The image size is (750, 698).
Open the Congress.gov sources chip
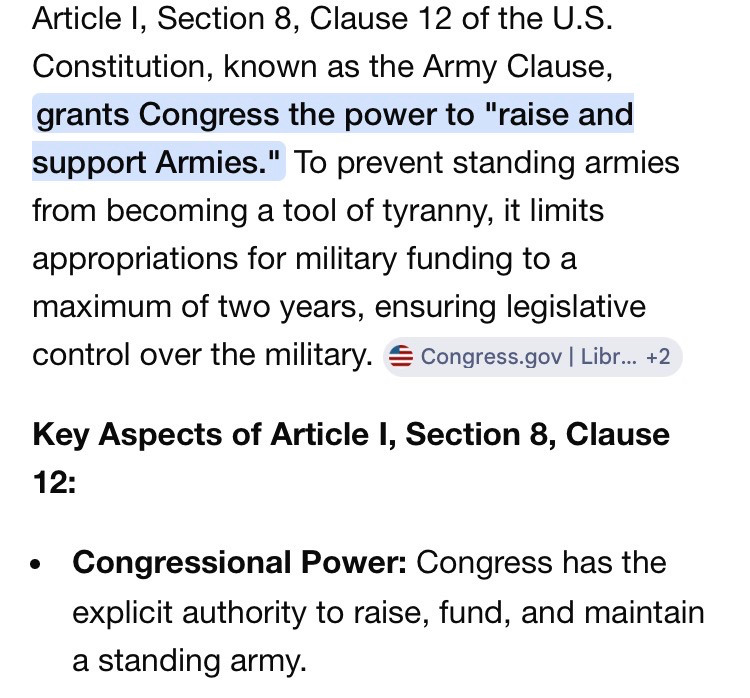[532, 357]
